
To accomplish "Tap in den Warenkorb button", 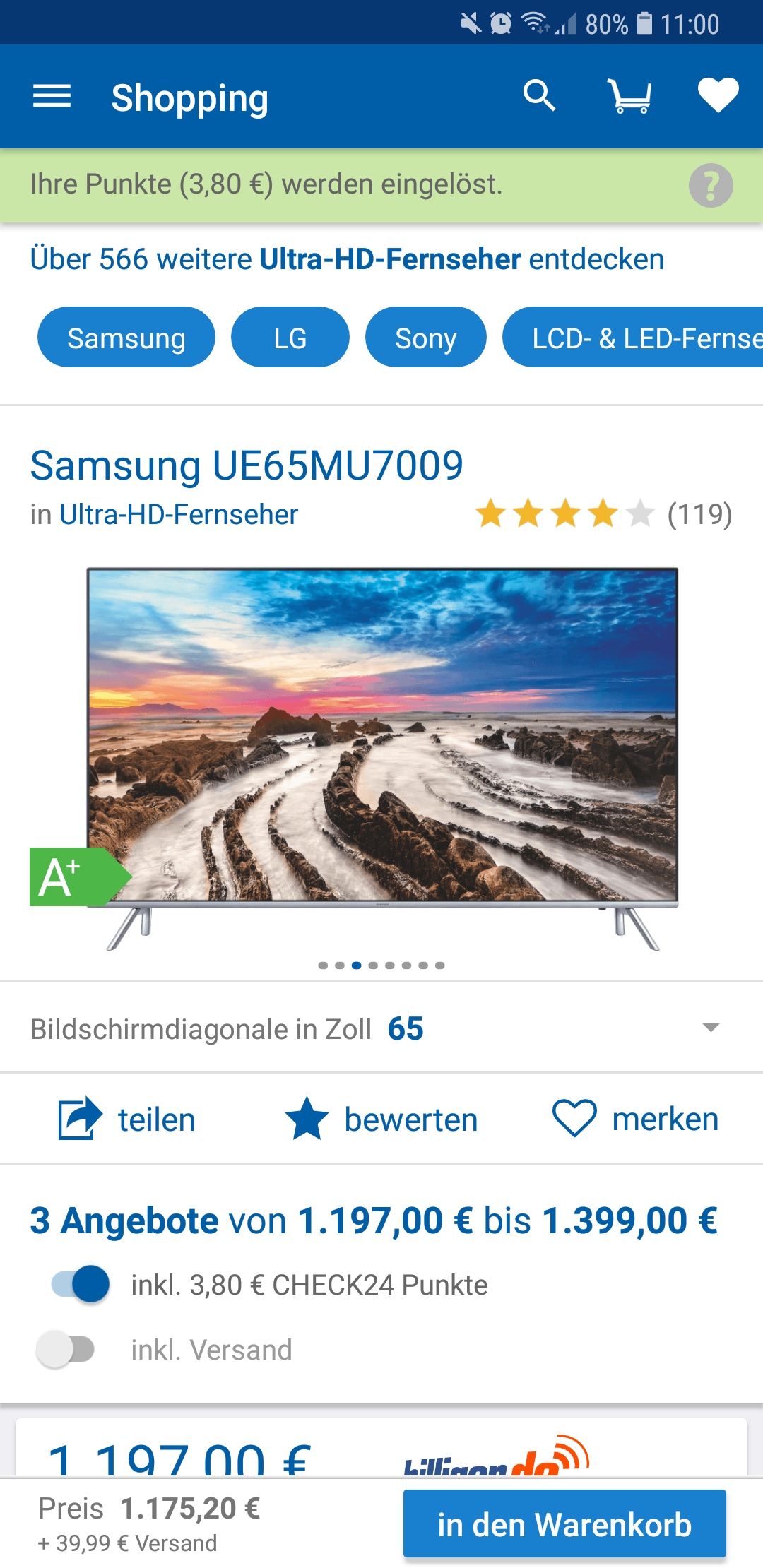I will tap(564, 1524).
